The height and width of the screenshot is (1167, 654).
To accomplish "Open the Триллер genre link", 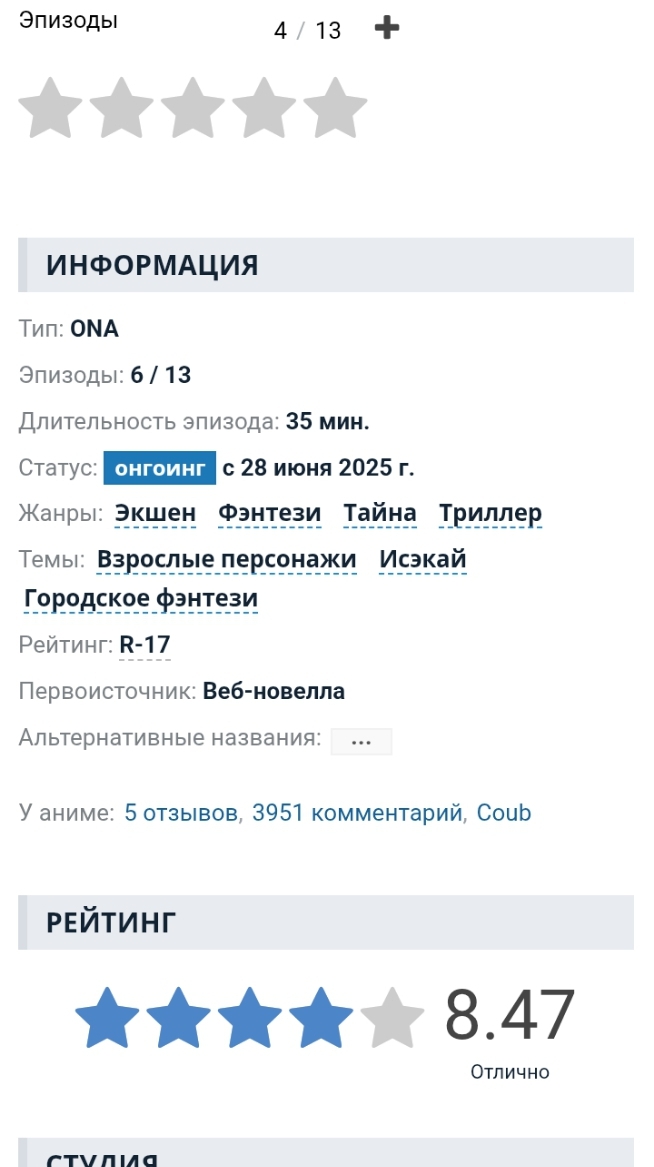I will click(490, 513).
